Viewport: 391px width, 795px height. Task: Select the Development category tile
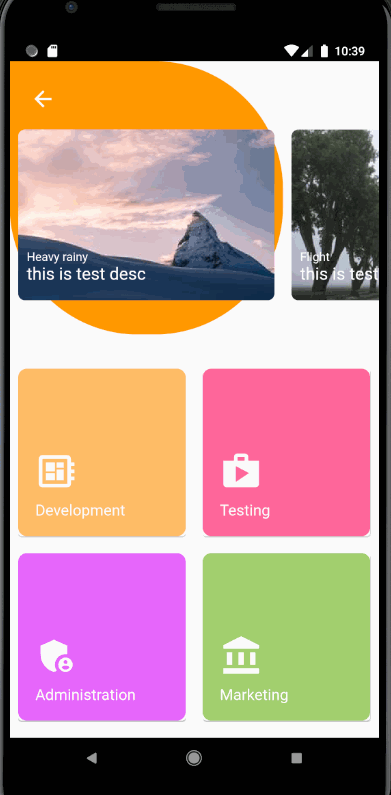pos(102,452)
